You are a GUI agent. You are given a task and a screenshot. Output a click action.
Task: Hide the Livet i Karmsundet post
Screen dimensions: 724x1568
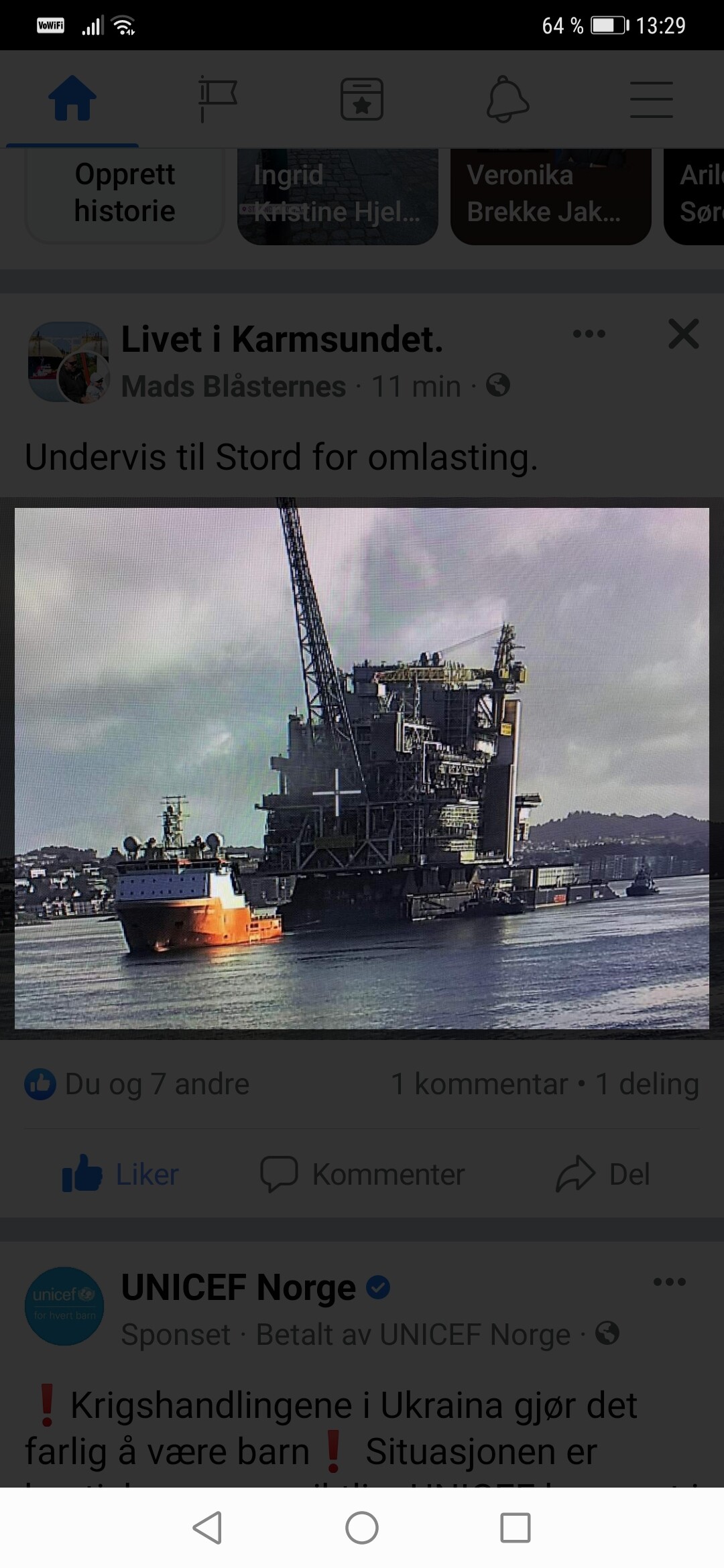click(684, 334)
